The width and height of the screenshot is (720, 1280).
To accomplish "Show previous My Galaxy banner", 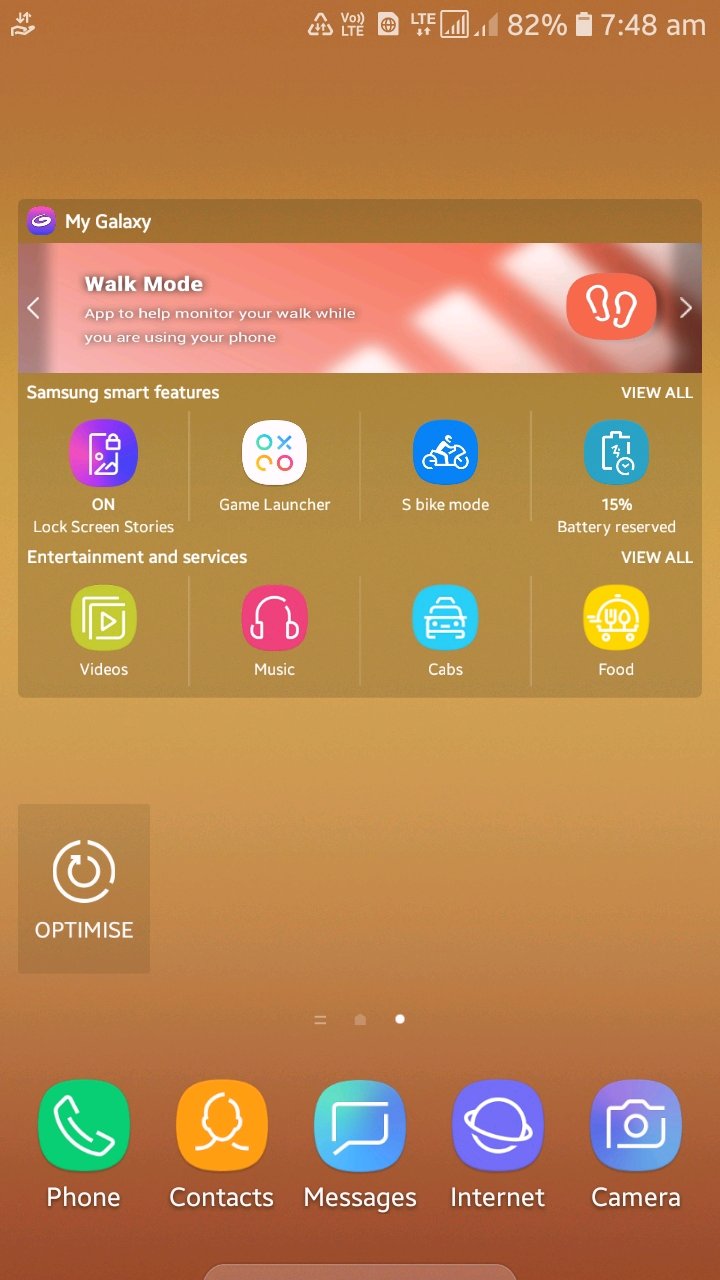I will coord(33,308).
